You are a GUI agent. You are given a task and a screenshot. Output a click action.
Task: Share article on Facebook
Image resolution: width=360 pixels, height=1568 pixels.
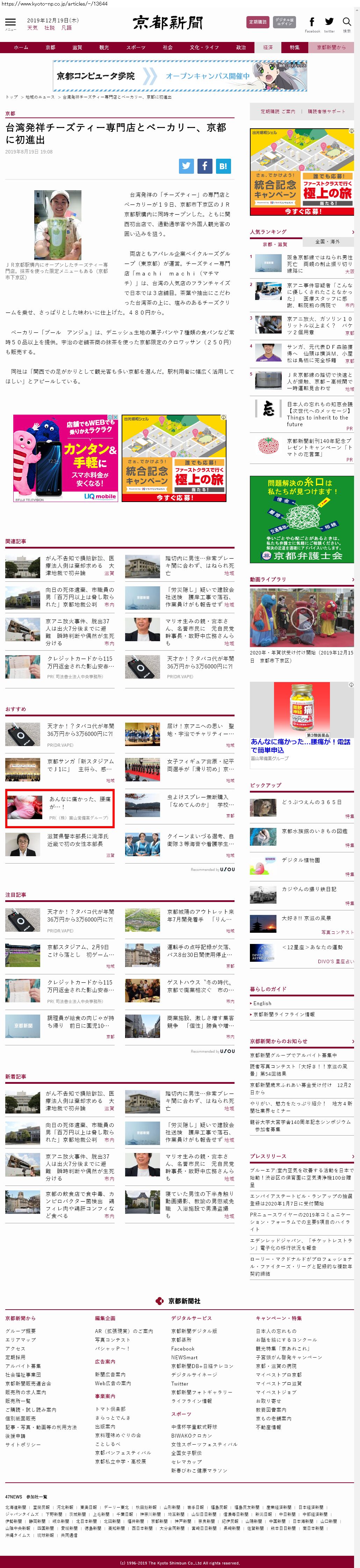(205, 166)
